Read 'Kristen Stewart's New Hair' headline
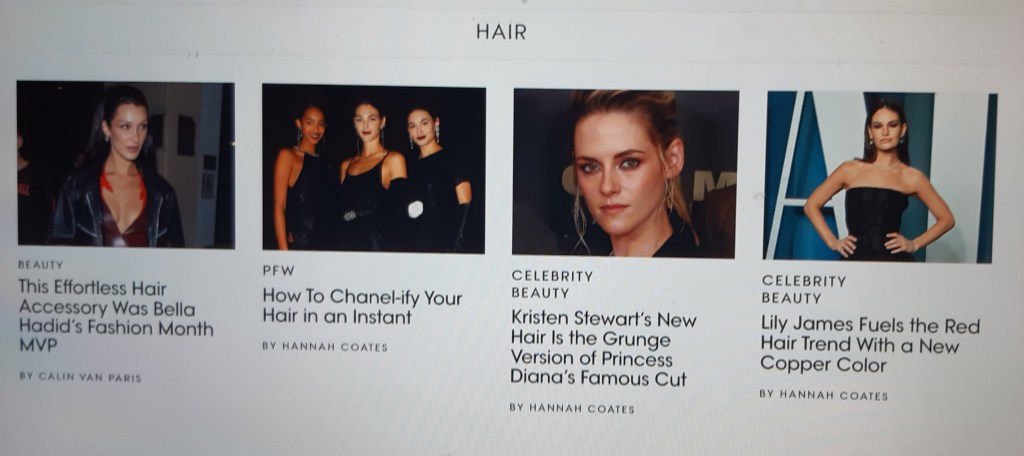The width and height of the screenshot is (1024, 456). click(x=604, y=348)
